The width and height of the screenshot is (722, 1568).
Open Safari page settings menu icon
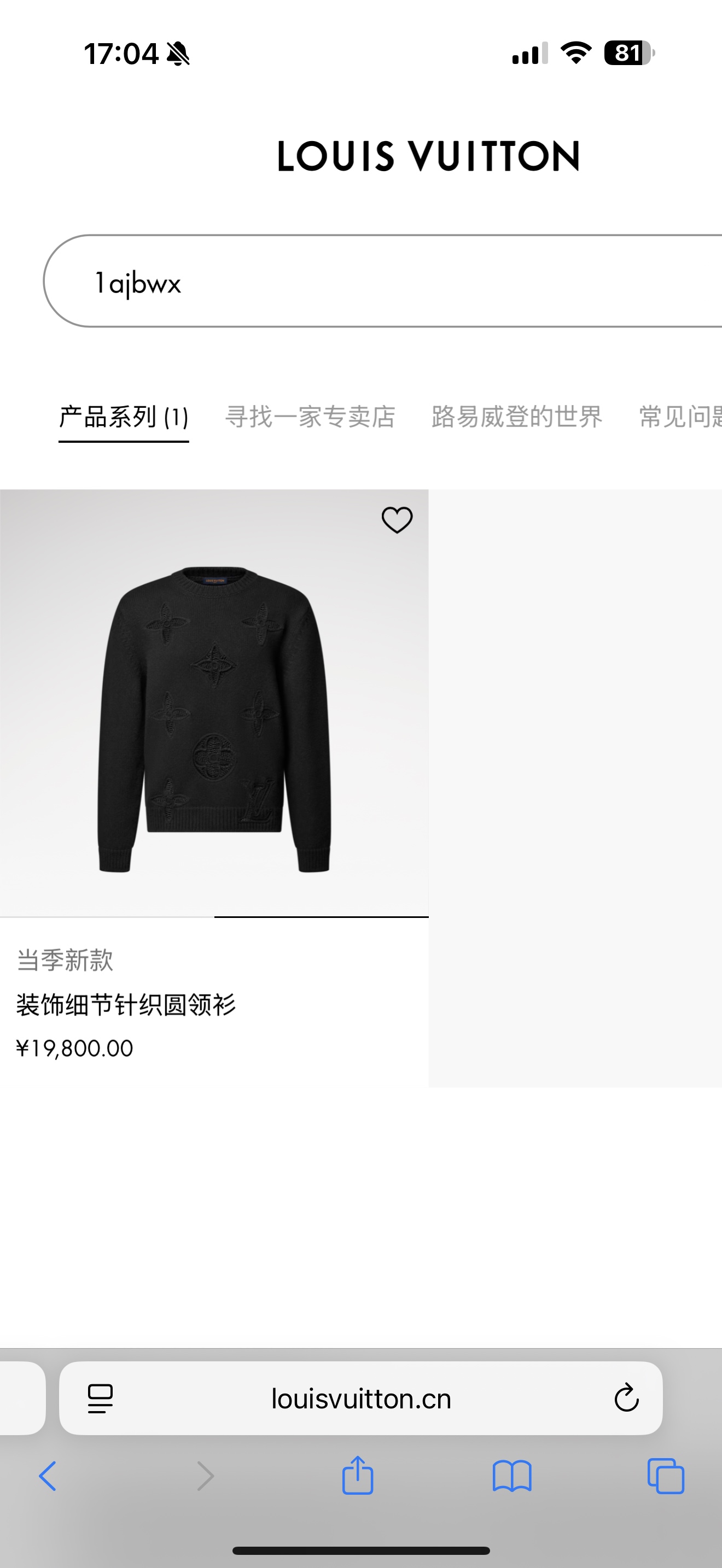pos(101,1398)
